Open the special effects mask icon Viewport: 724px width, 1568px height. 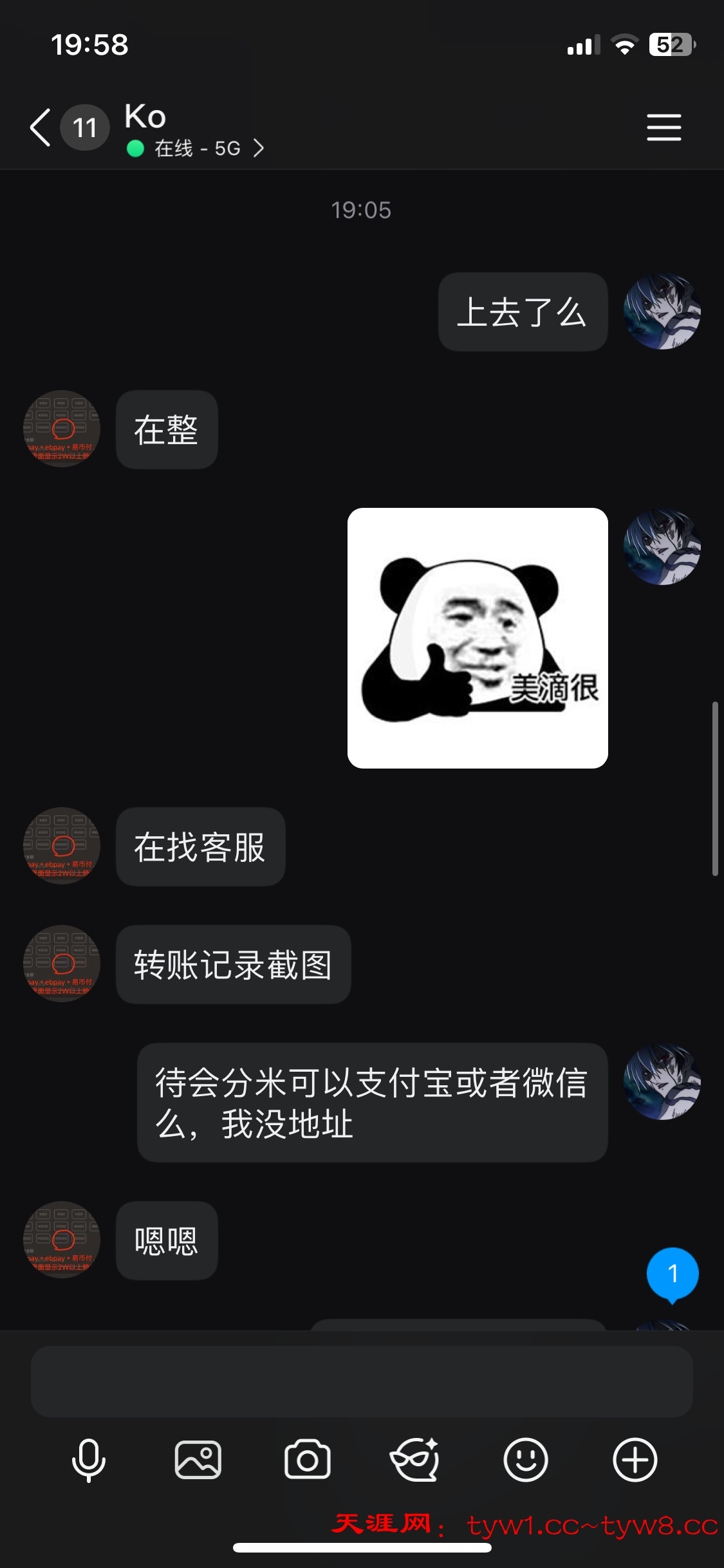point(416,1460)
